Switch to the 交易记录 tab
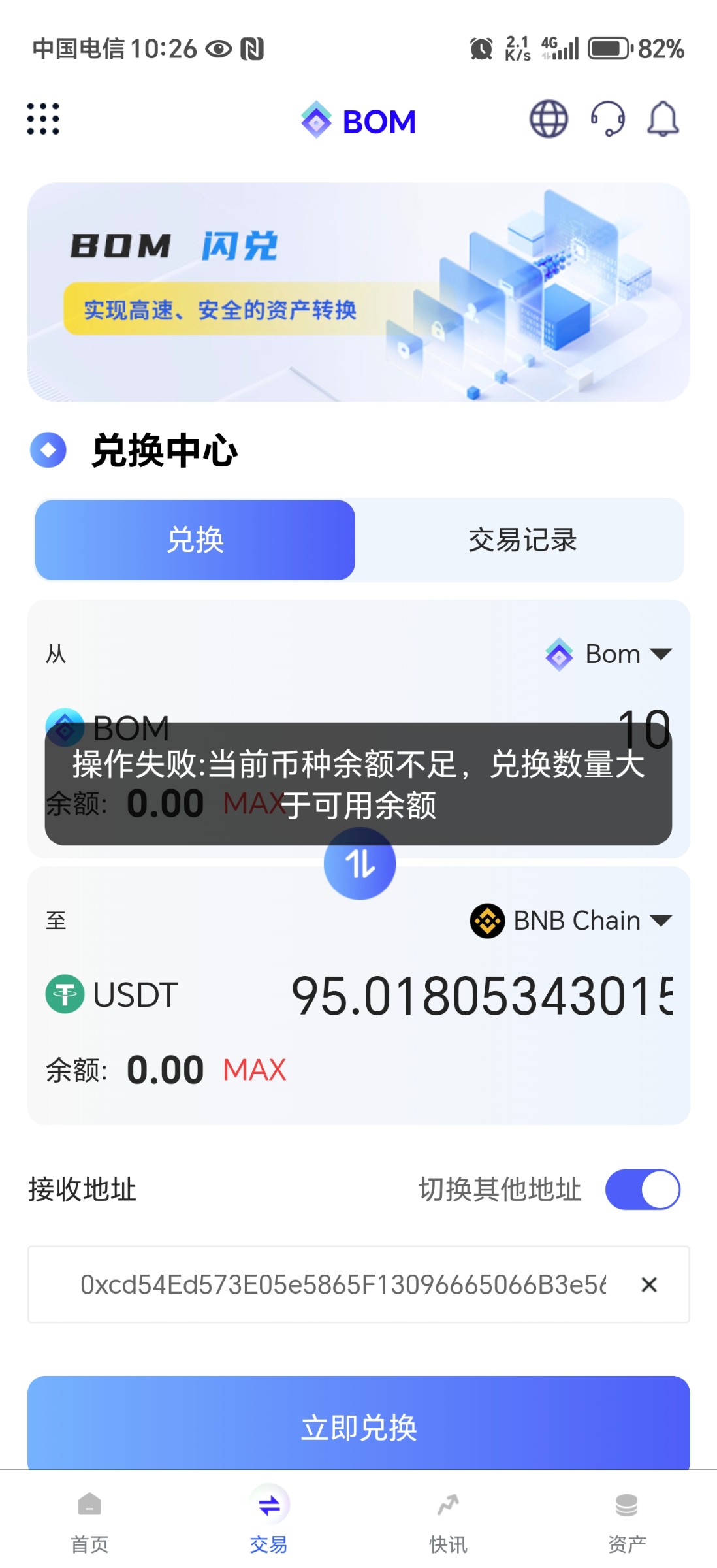The image size is (717, 1568). (522, 540)
